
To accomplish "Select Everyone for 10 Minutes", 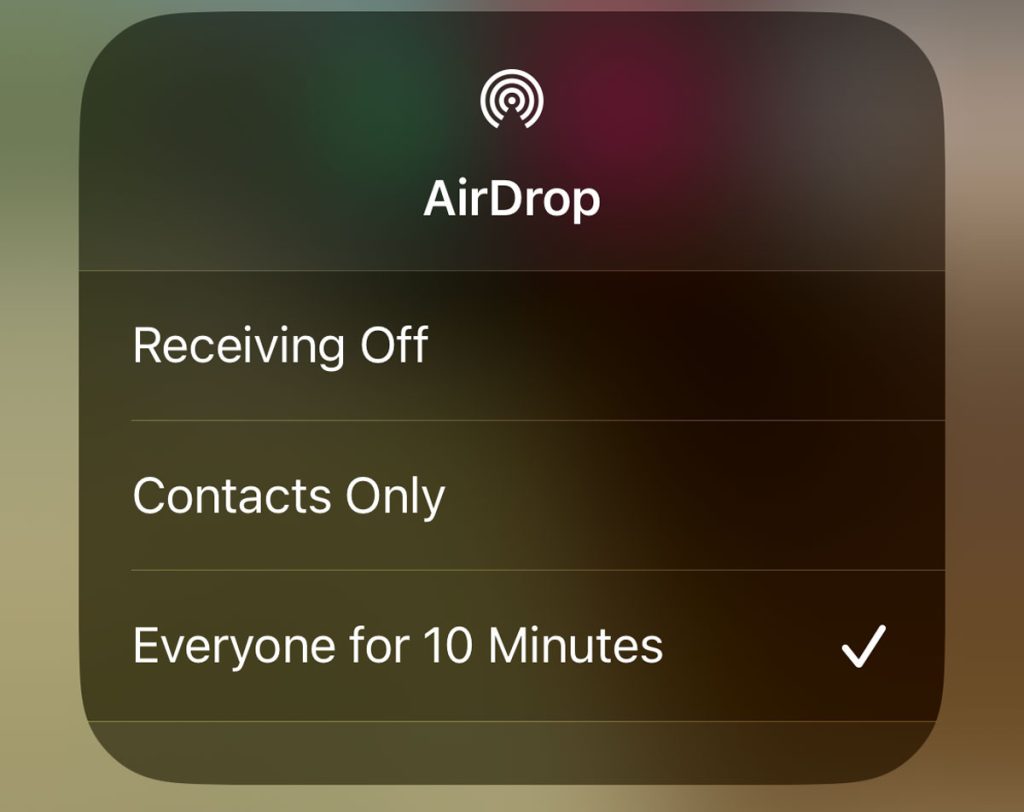I will click(398, 646).
